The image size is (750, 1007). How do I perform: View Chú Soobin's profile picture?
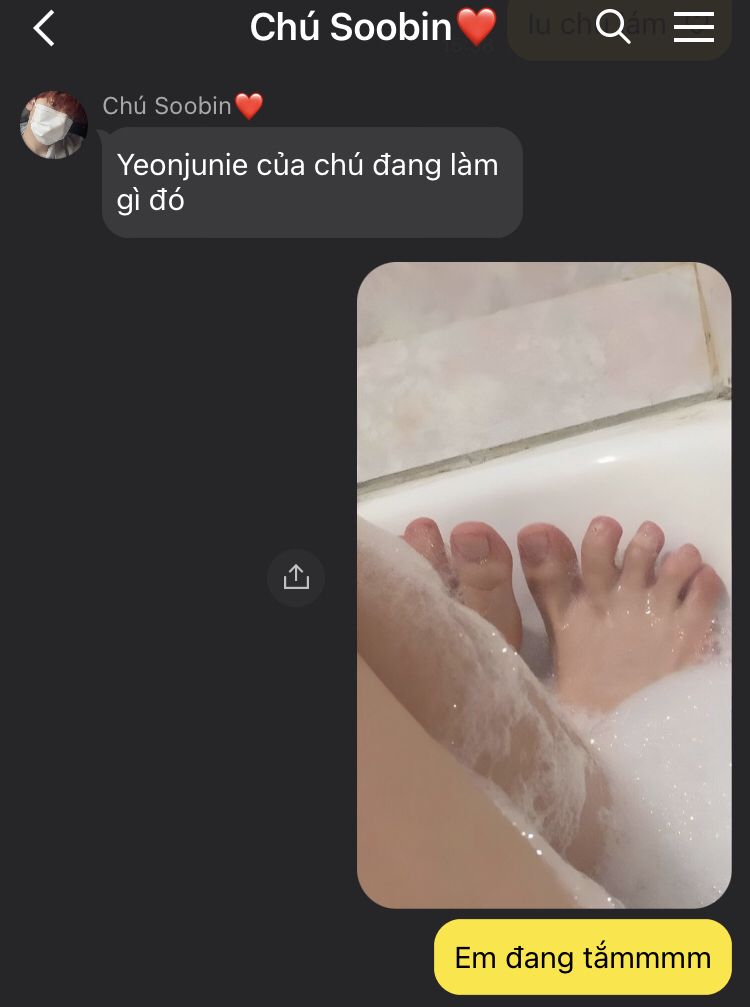(x=54, y=125)
